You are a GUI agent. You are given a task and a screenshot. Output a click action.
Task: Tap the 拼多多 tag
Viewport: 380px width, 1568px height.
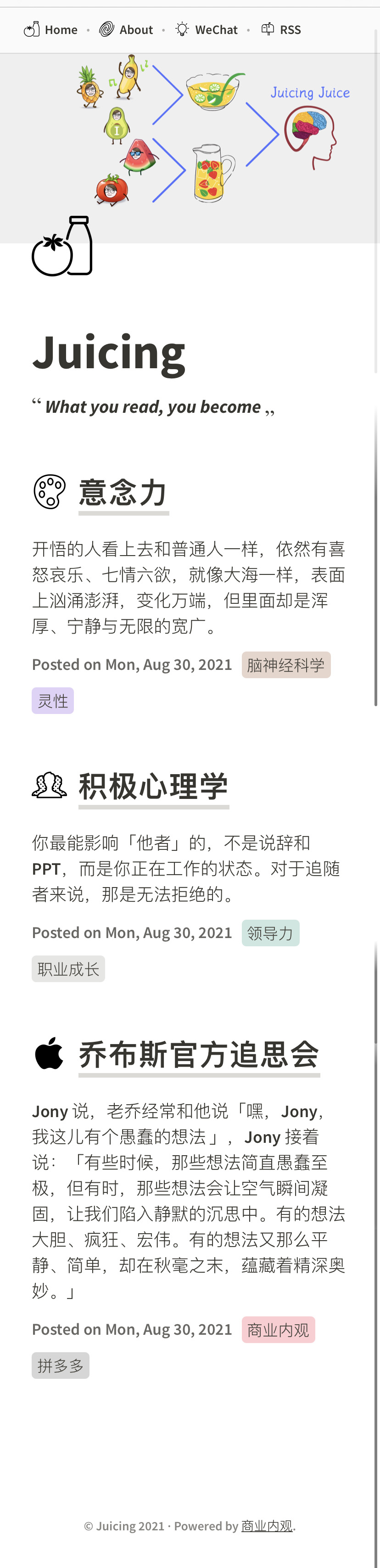coord(60,1366)
